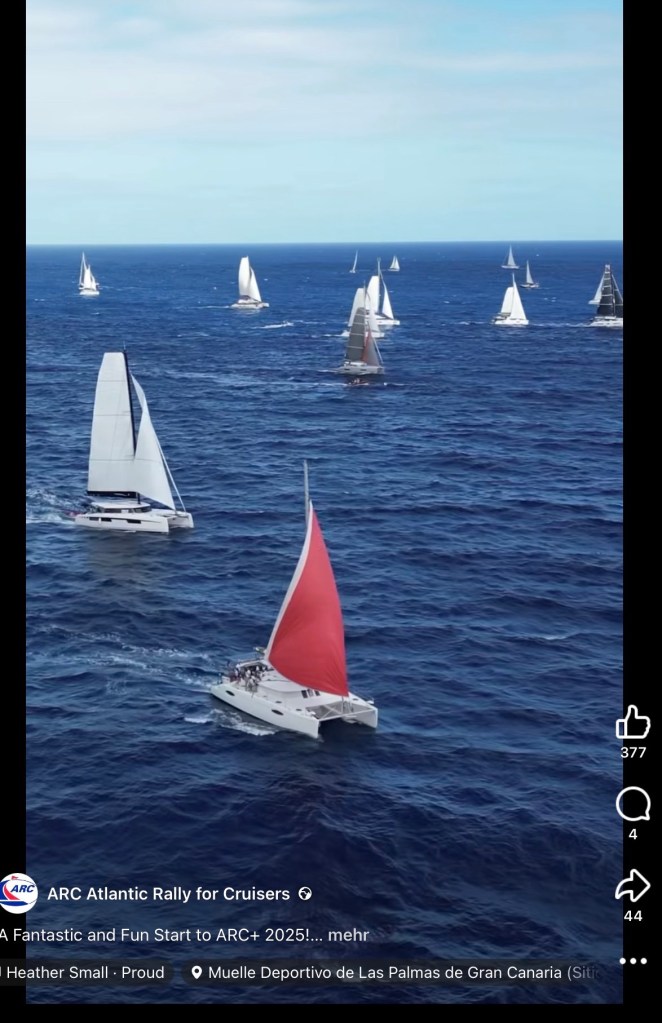Expand the caption with mehr
Screen dimensions: 662x1023
point(350,935)
